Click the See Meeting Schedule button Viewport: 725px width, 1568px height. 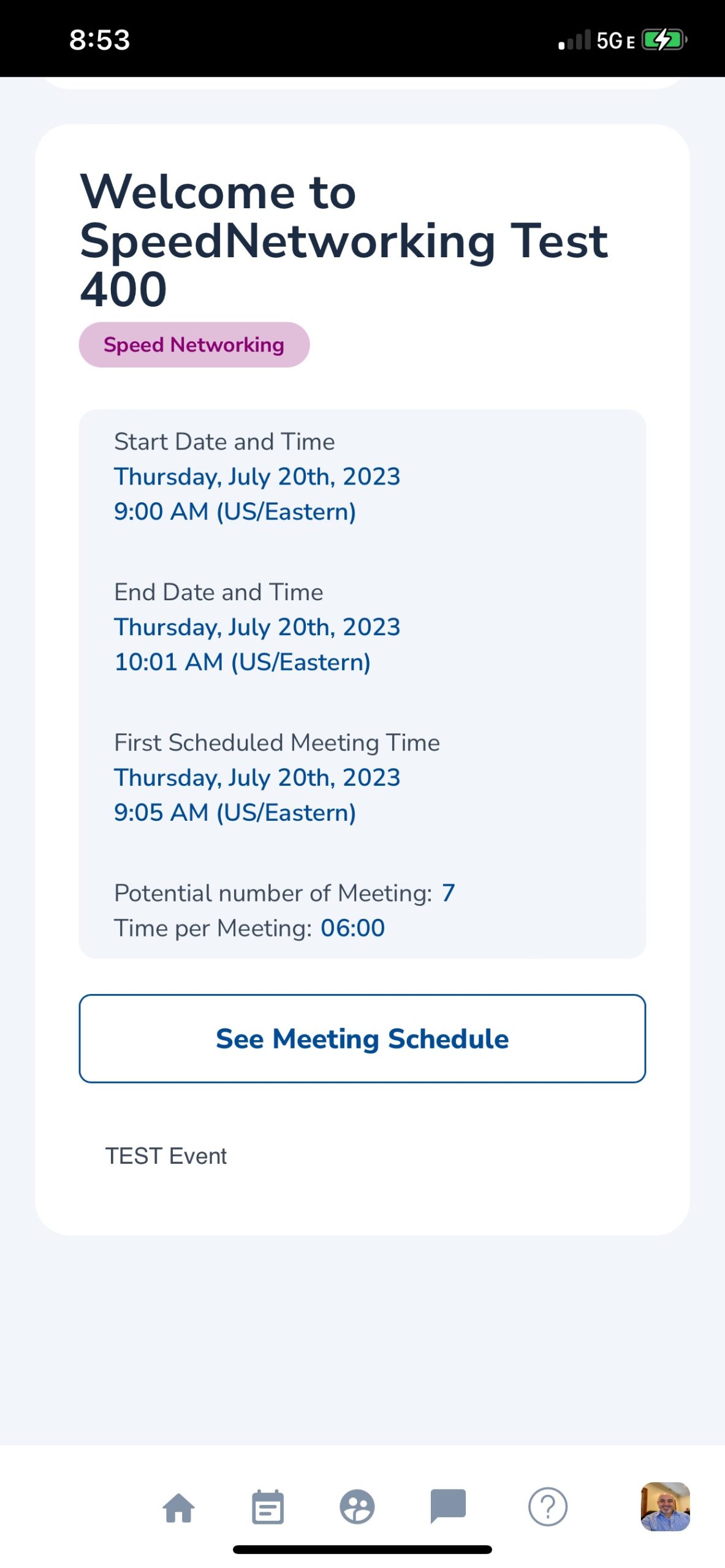pyautogui.click(x=362, y=1038)
